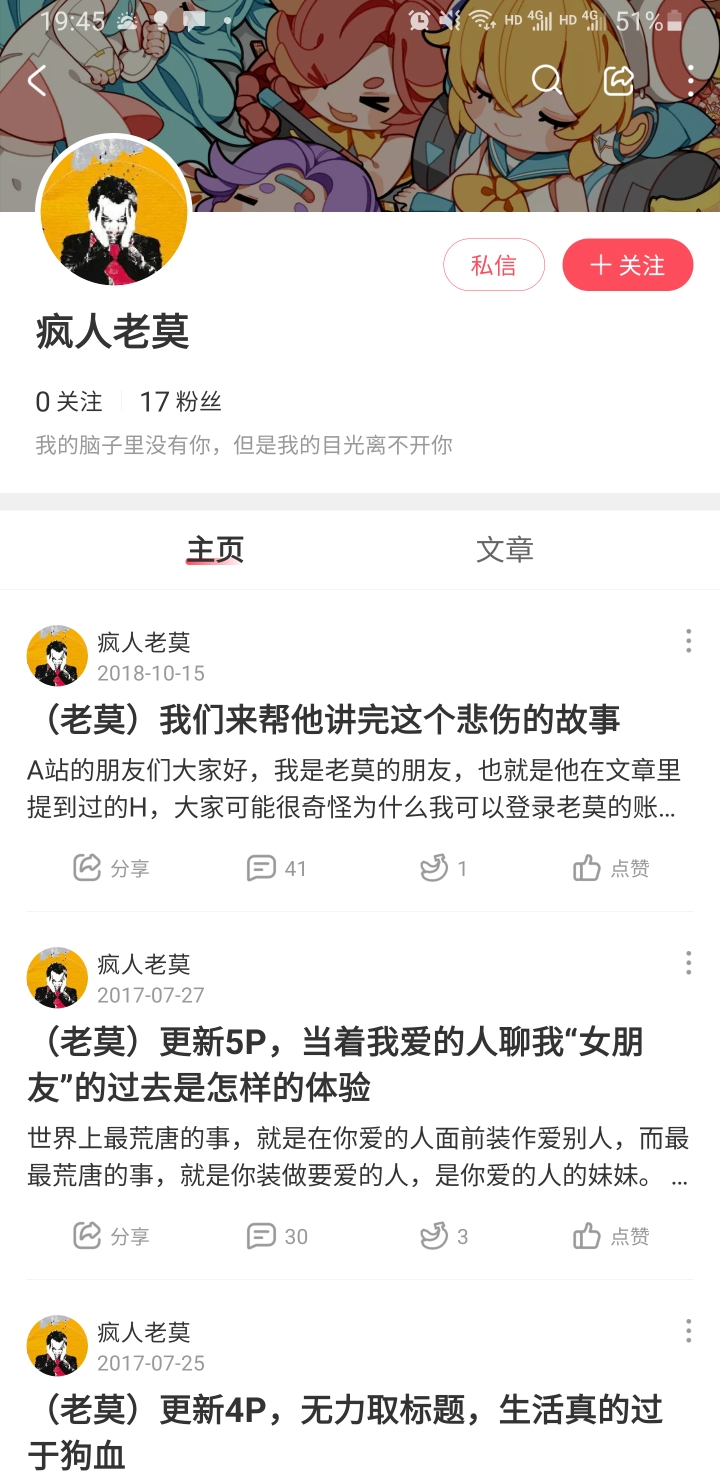This screenshot has width=720, height=1480.
Task: View the 30 comments on the 2017-07-27 post
Action: [x=277, y=1236]
